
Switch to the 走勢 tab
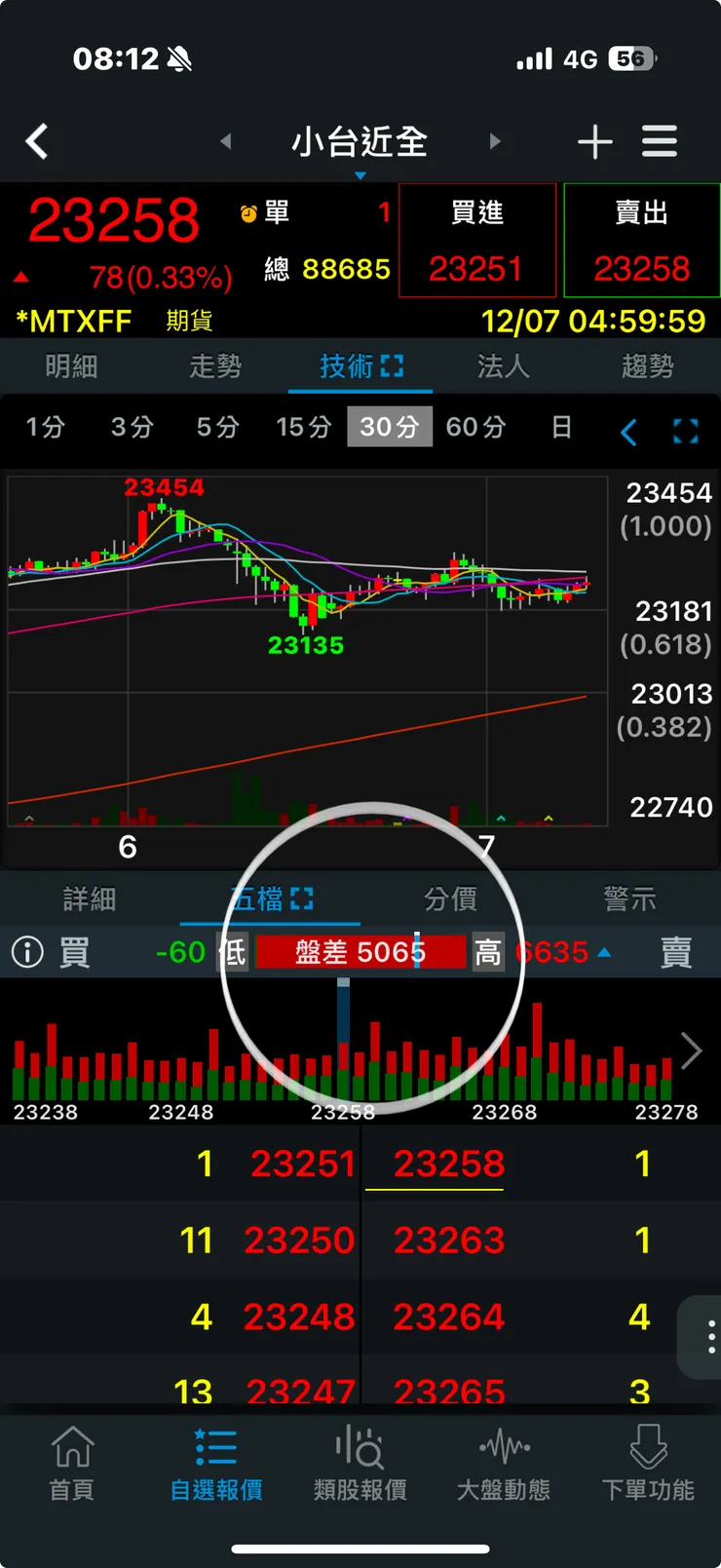tap(215, 366)
